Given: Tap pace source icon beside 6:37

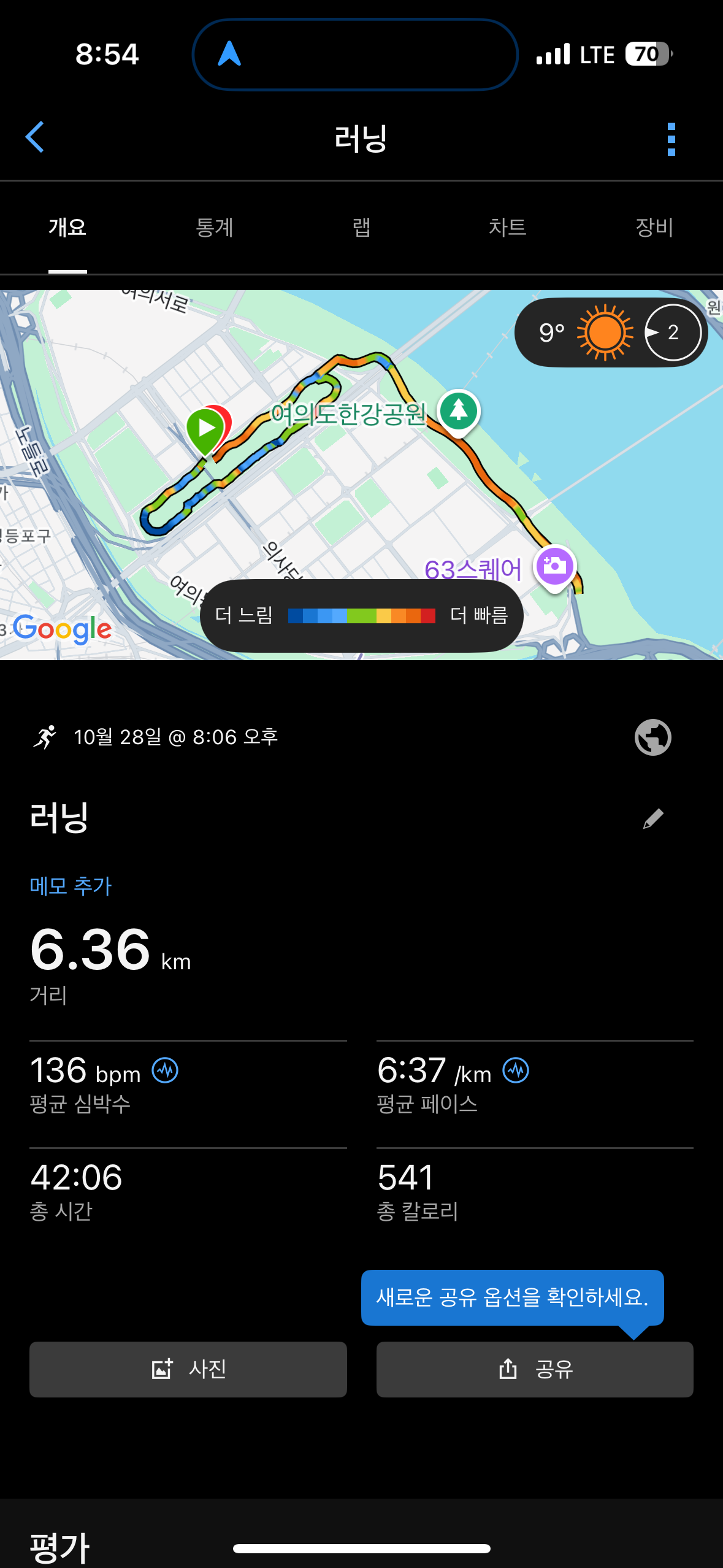Looking at the screenshot, I should tap(516, 1070).
